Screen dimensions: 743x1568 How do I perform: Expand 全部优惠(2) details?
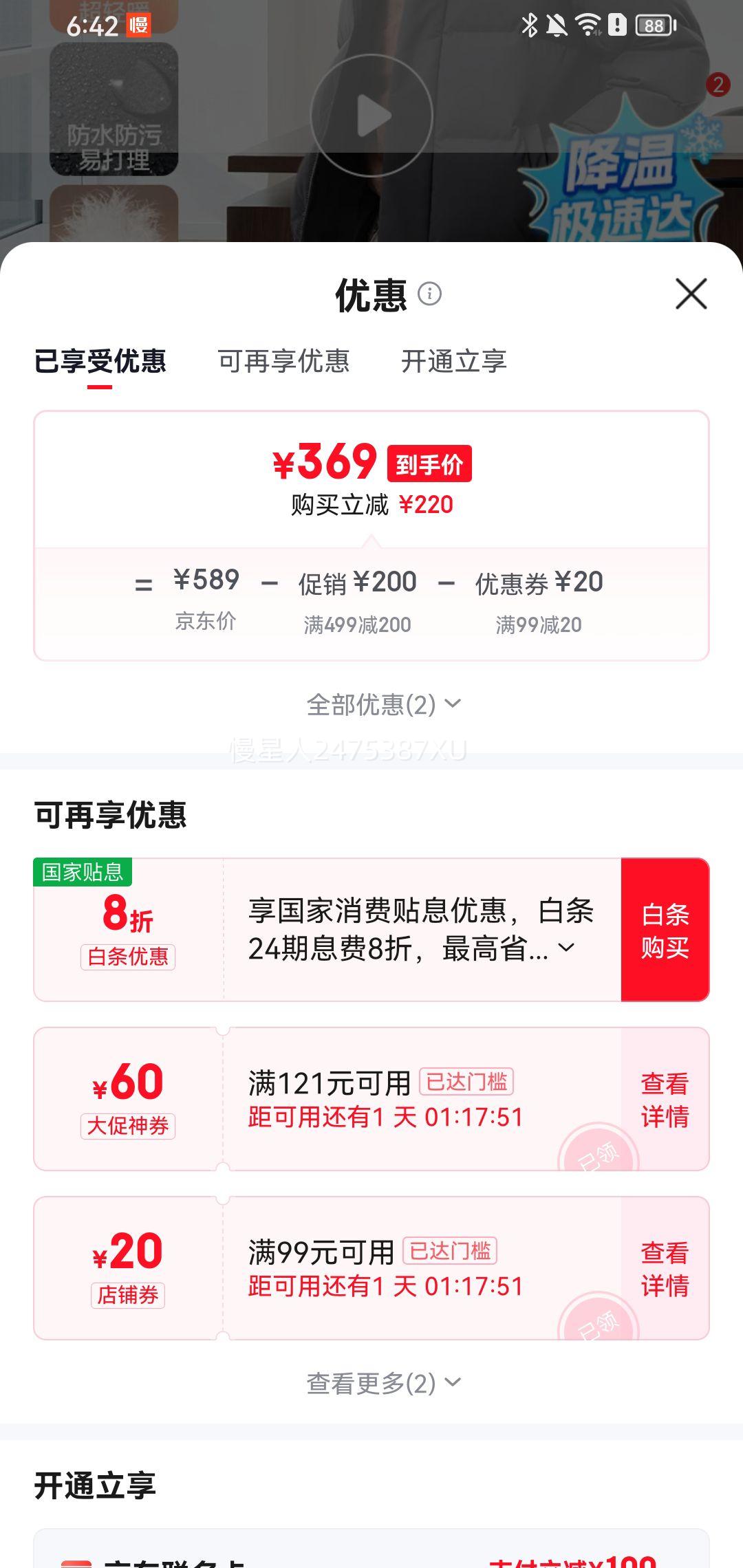coord(382,704)
